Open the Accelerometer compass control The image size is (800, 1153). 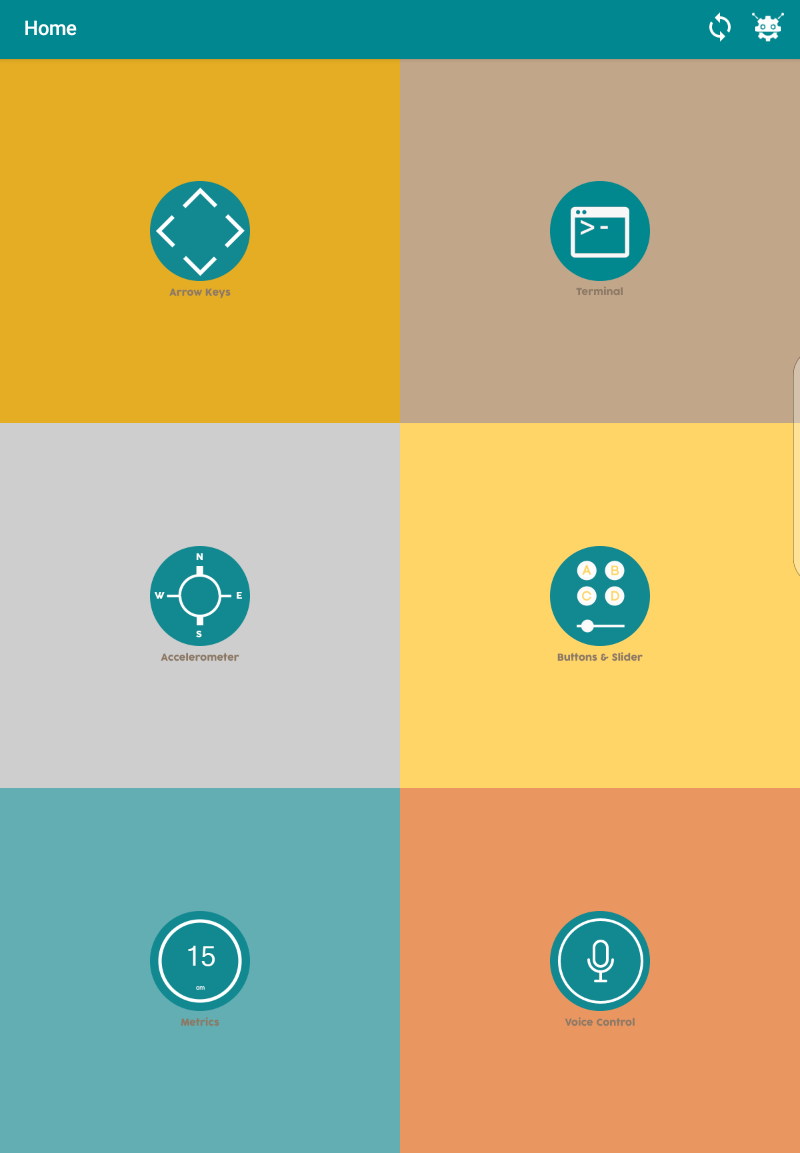(x=200, y=596)
